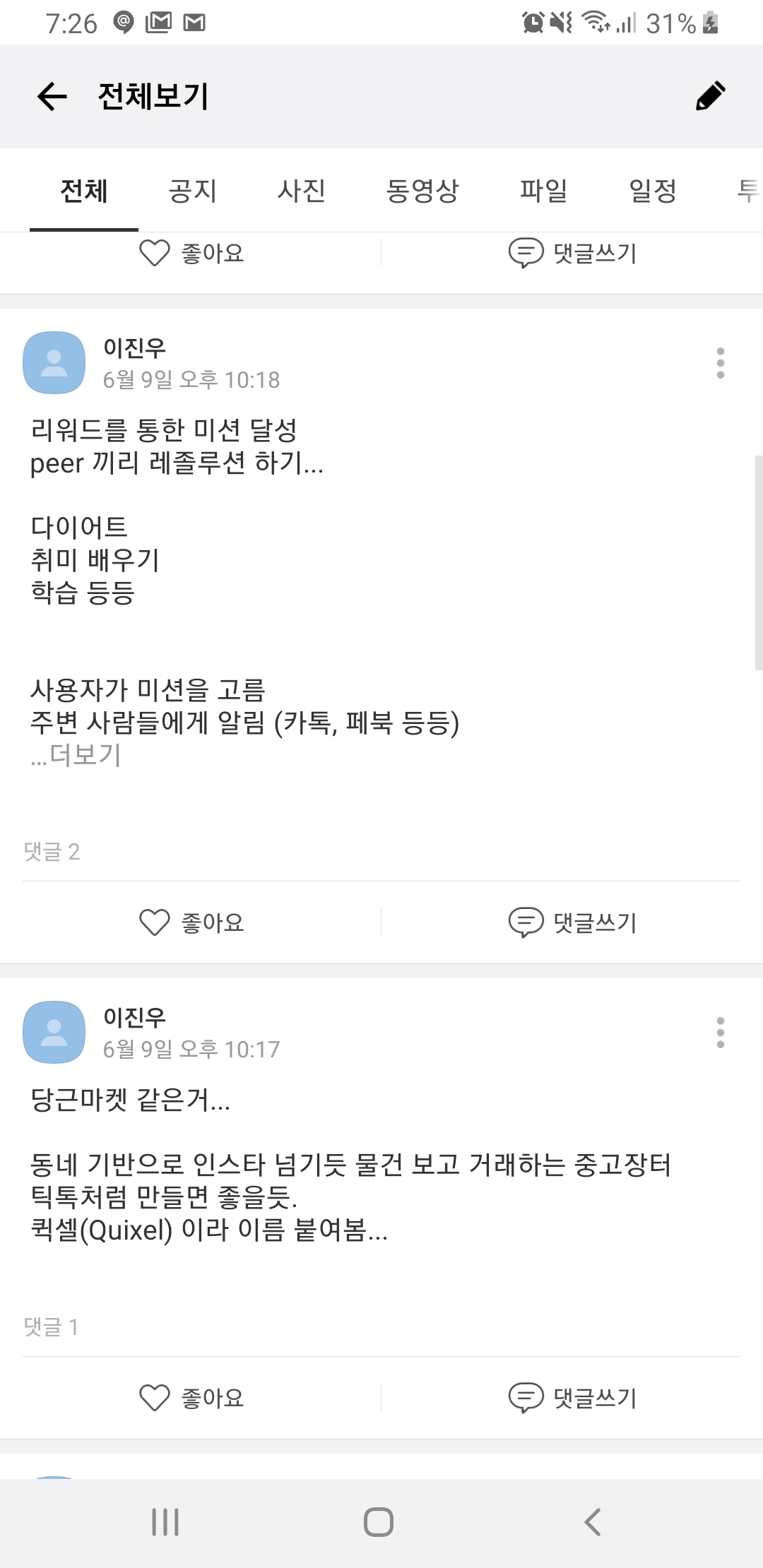The height and width of the screenshot is (1568, 763).
Task: Tap the system home button
Action: (x=379, y=1521)
